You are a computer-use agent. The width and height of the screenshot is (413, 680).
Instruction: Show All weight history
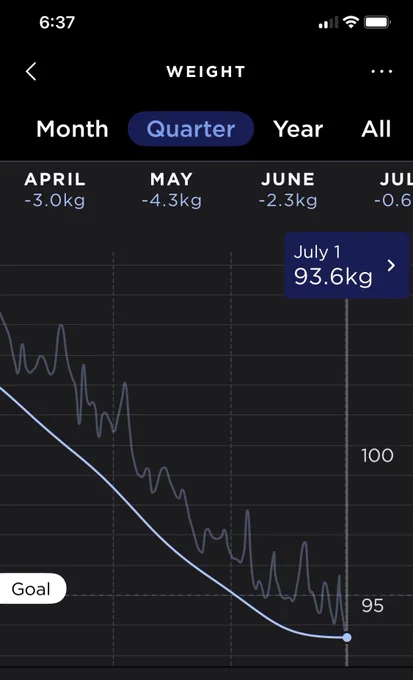coord(376,129)
